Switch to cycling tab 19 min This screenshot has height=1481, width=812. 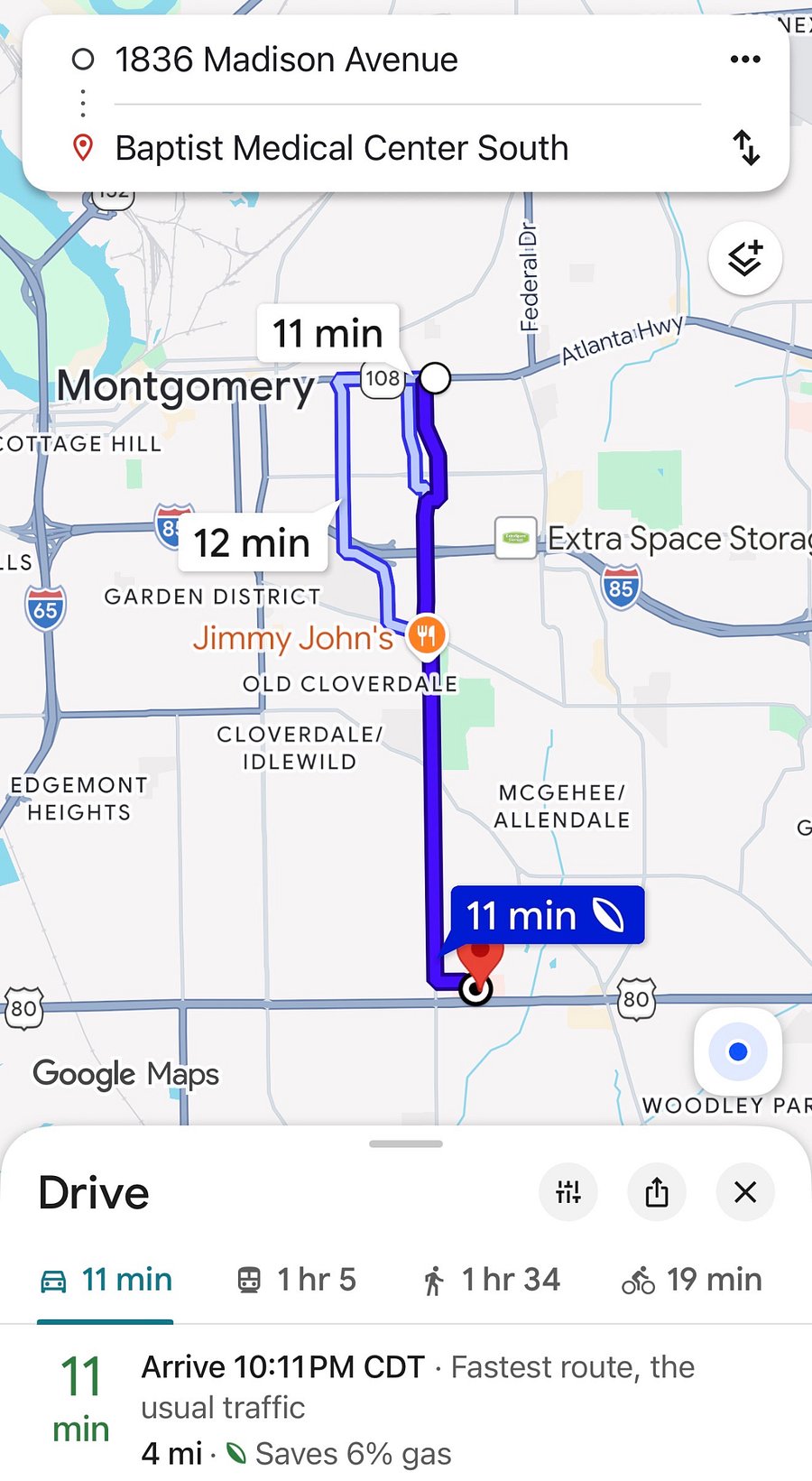coord(692,1280)
